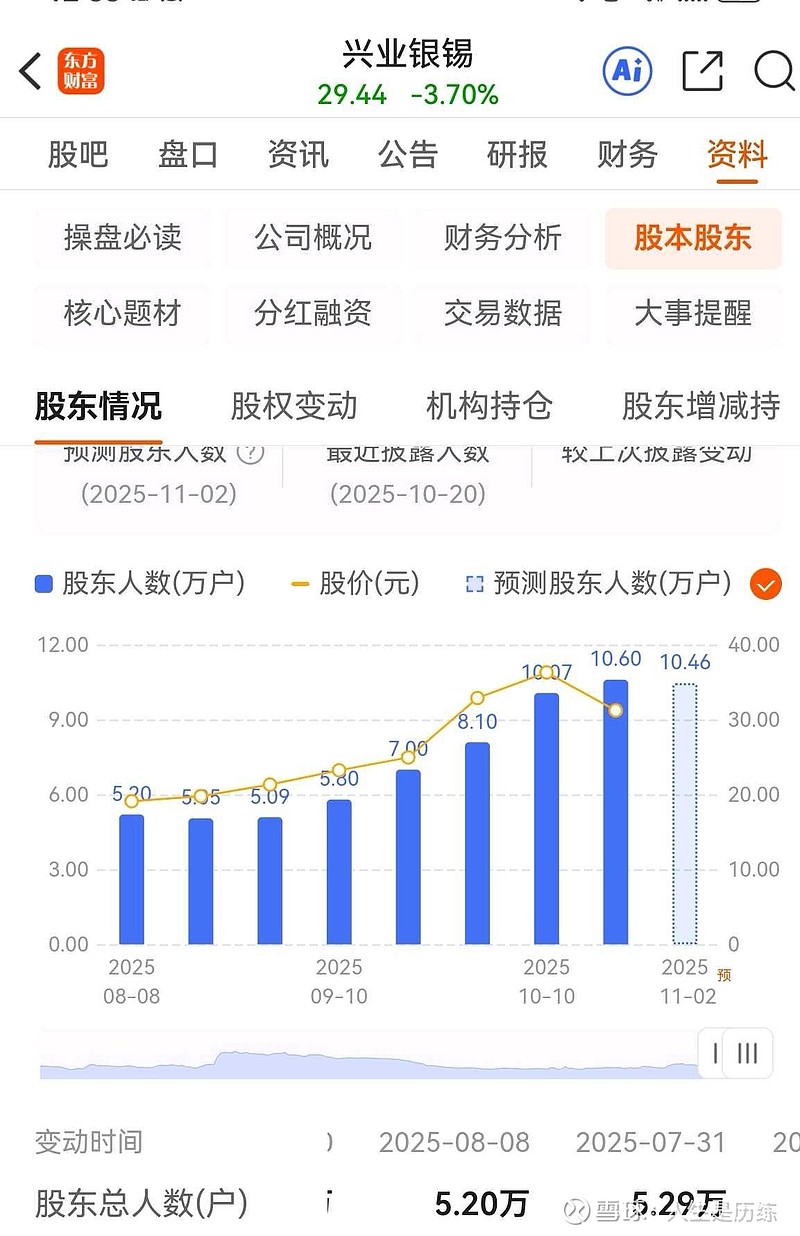Click the orange checkmark badge near legend
Viewport: 800px width, 1236px height.
tap(766, 583)
